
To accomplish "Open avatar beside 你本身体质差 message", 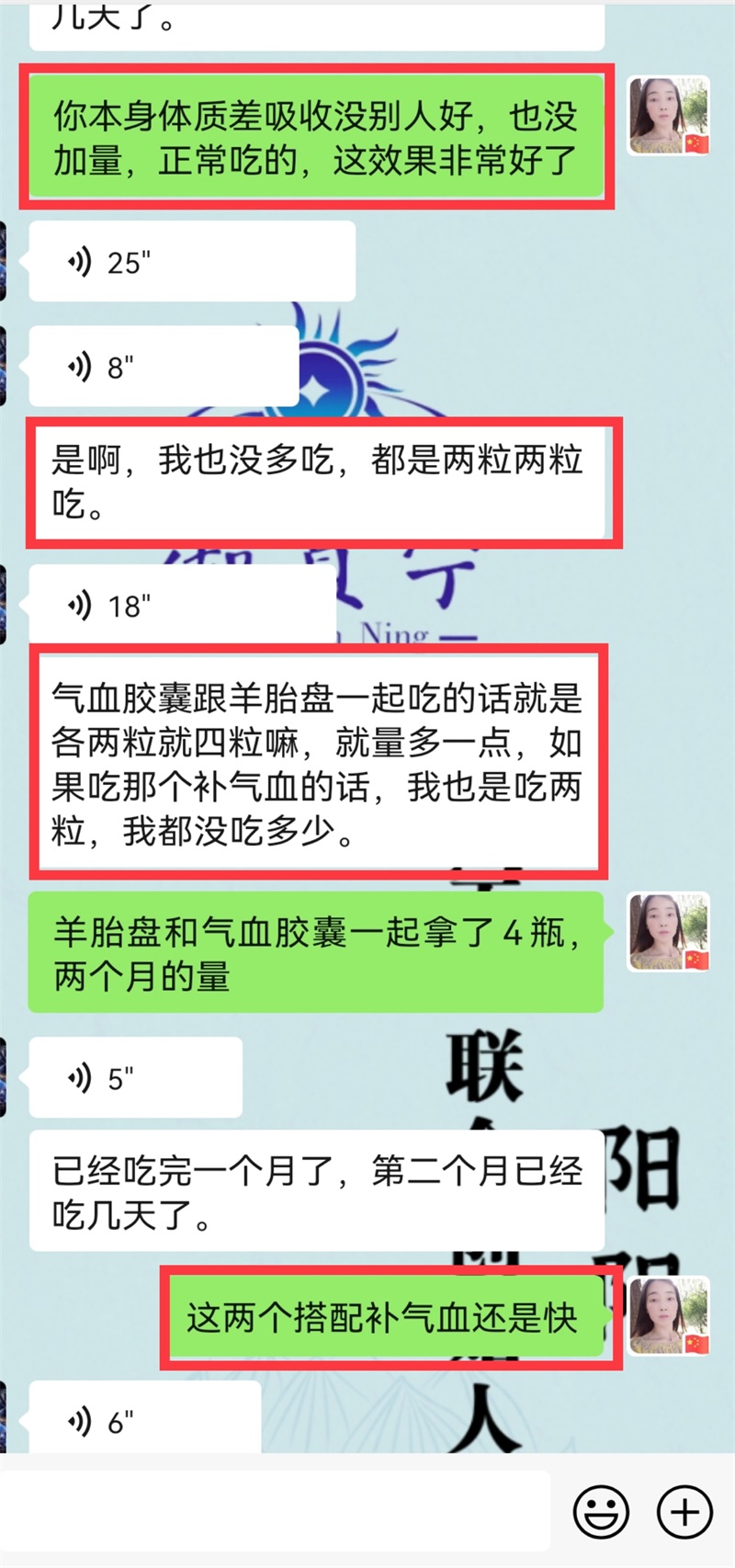I will point(669,116).
